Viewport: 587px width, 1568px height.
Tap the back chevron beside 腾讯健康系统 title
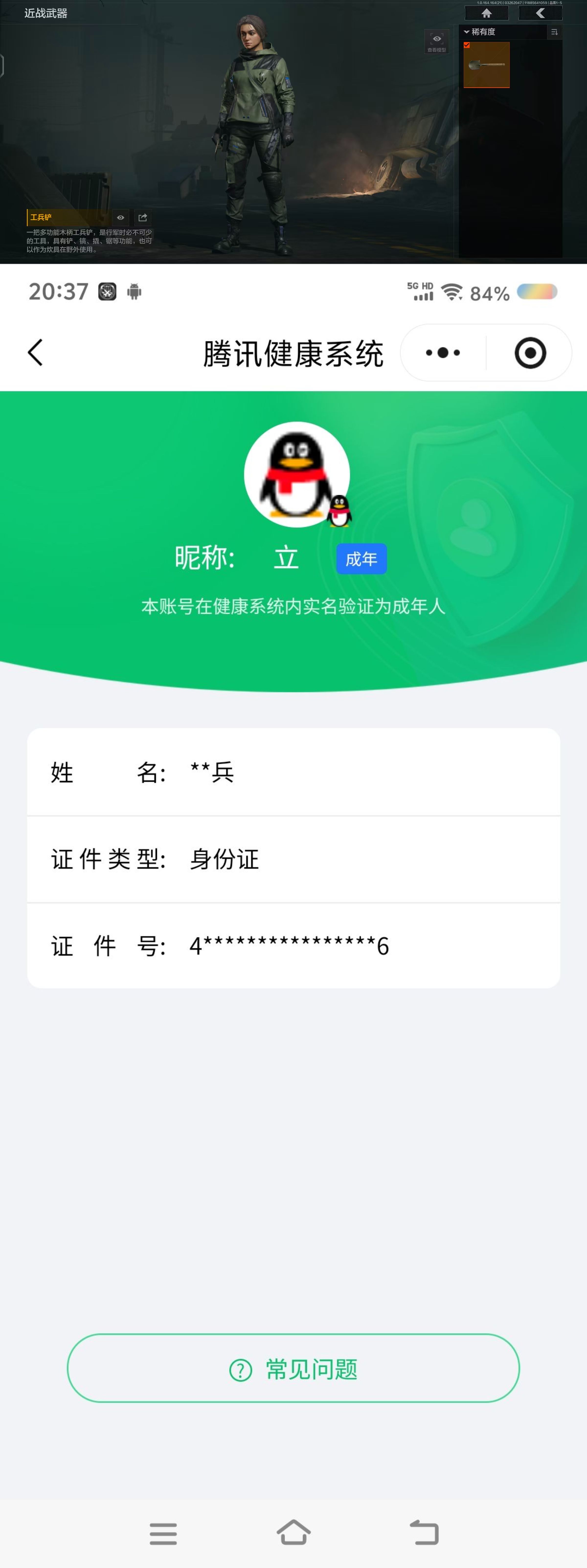pyautogui.click(x=35, y=352)
